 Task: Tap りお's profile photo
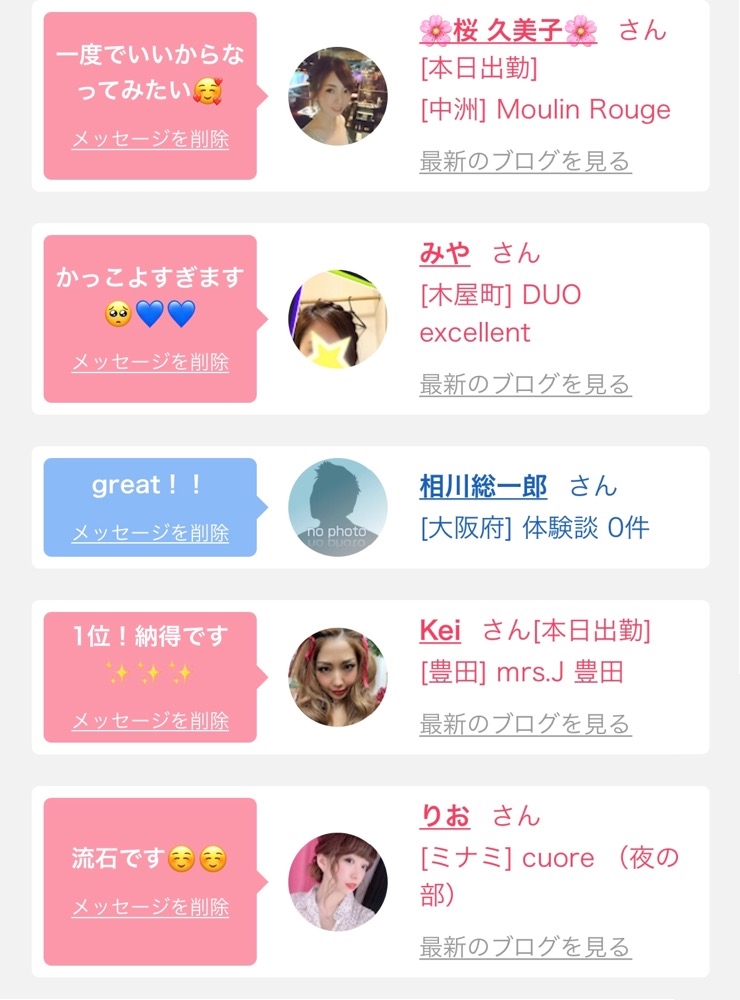click(338, 882)
